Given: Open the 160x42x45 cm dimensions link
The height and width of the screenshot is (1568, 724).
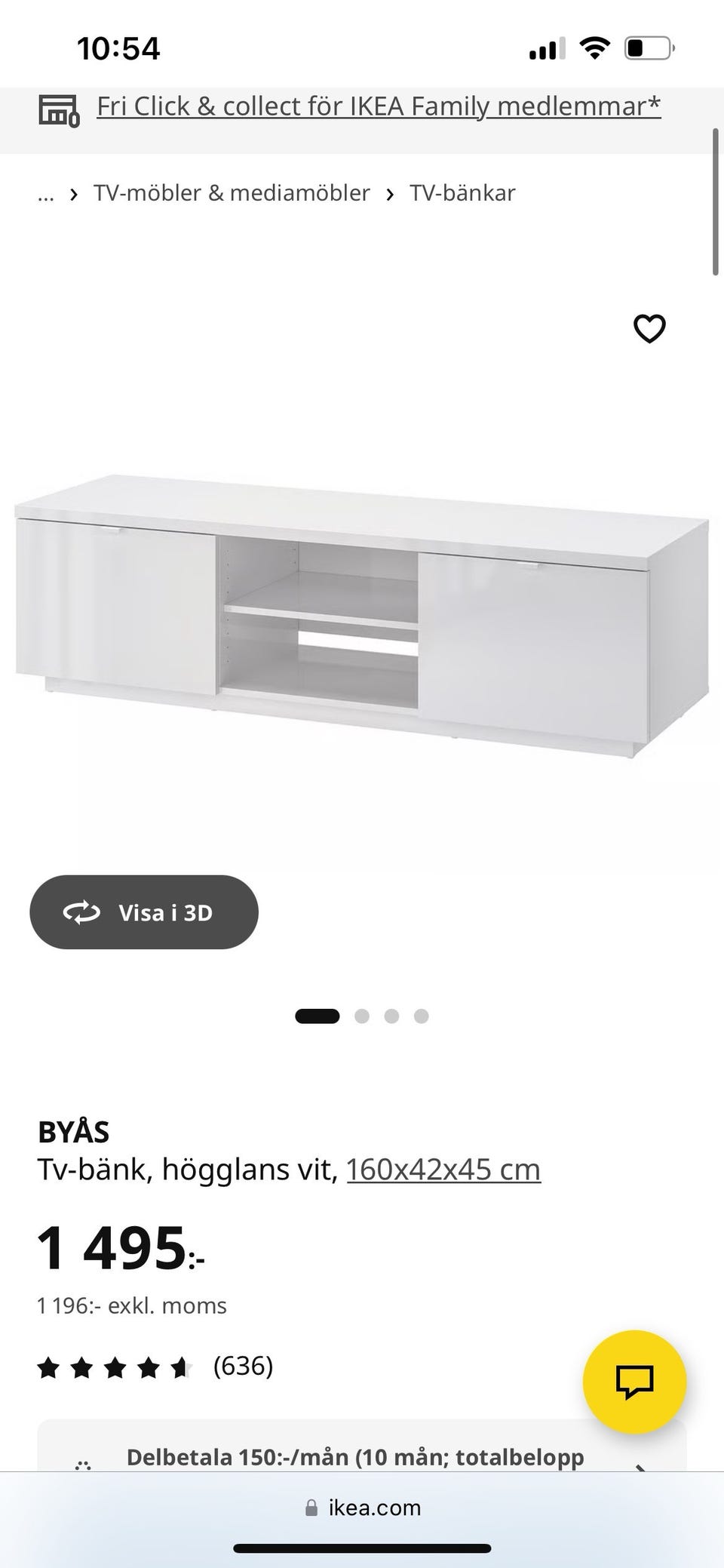Looking at the screenshot, I should pos(443,1168).
